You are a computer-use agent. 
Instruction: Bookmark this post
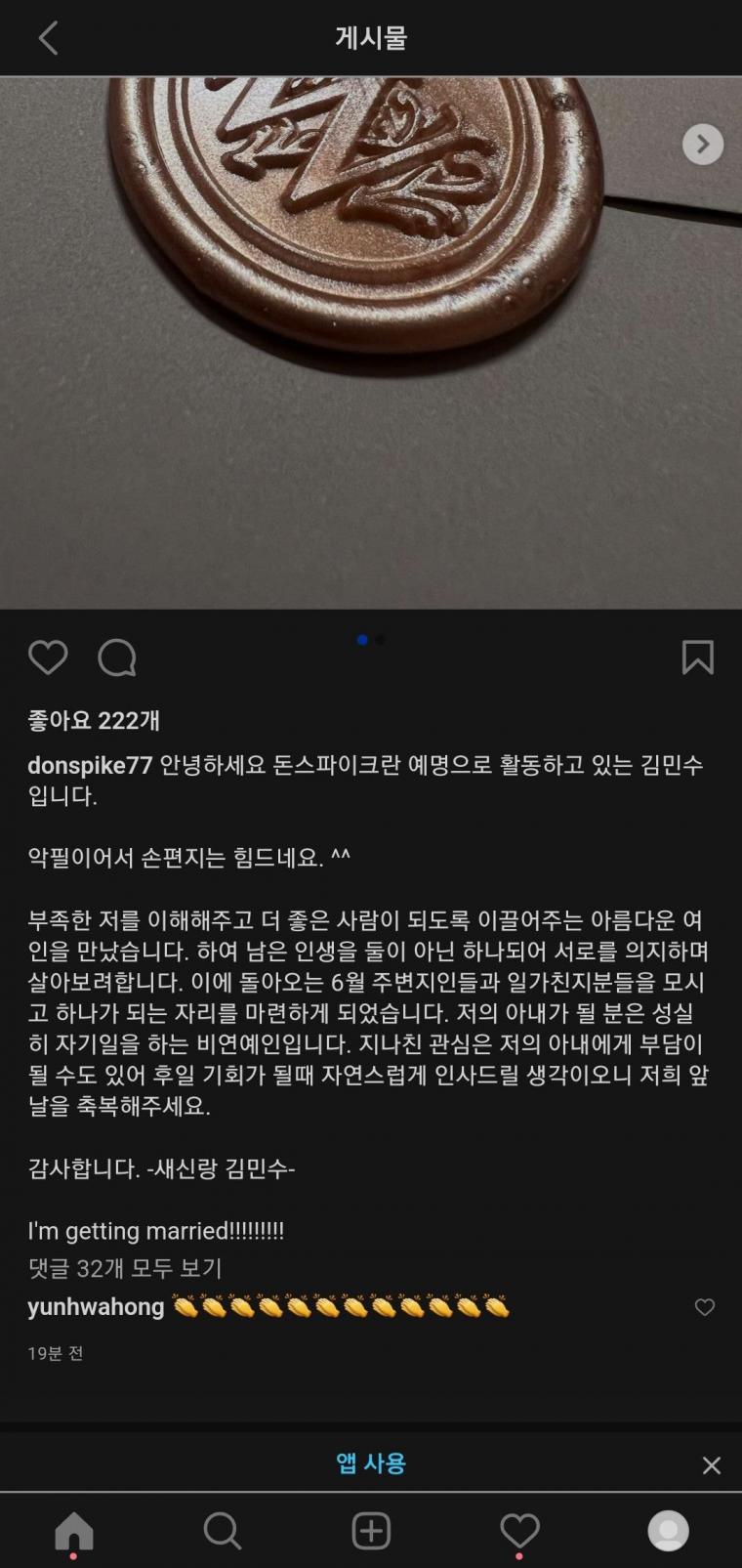pyautogui.click(x=697, y=657)
